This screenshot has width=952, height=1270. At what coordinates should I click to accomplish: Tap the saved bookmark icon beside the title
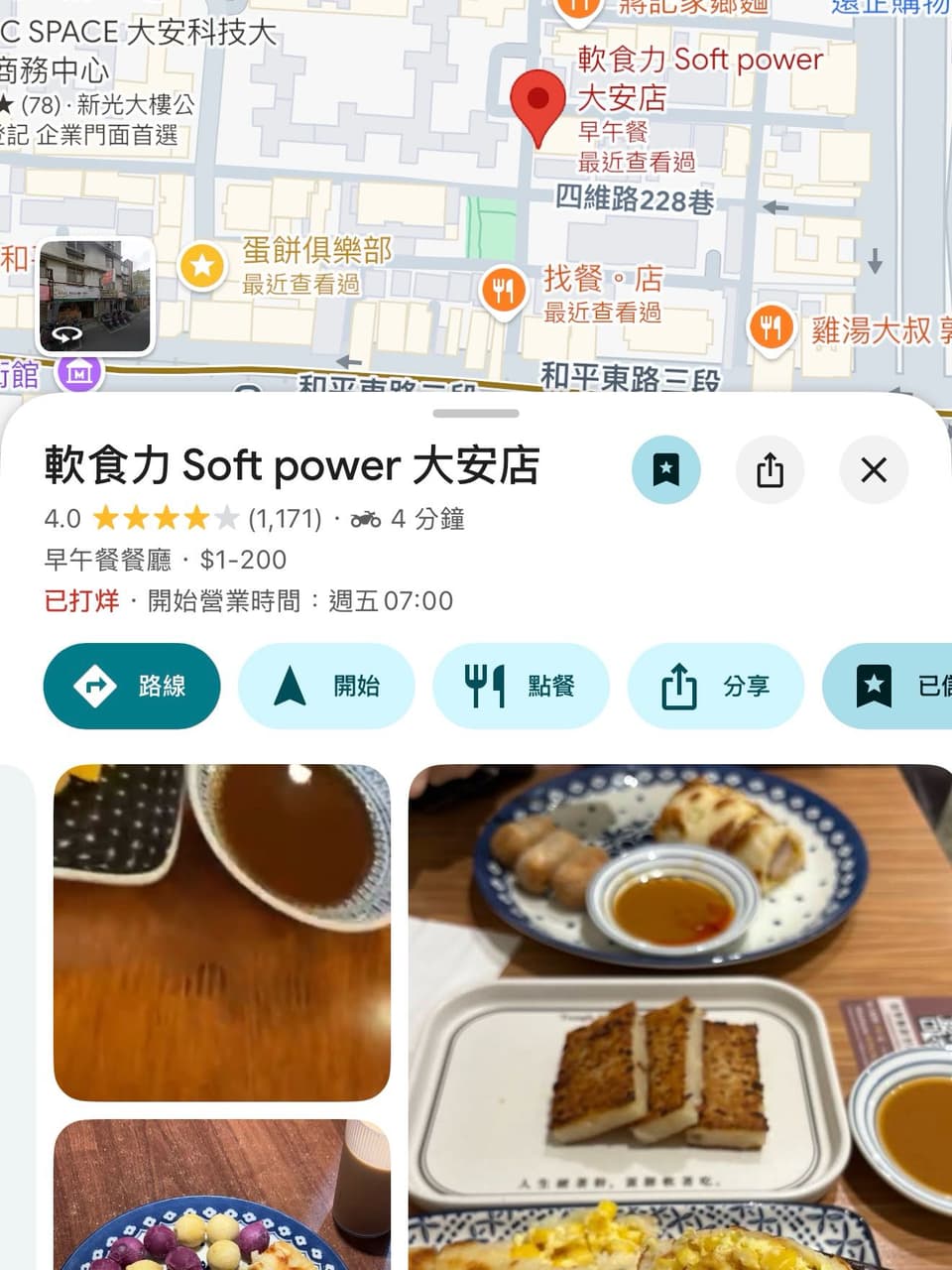click(x=666, y=469)
